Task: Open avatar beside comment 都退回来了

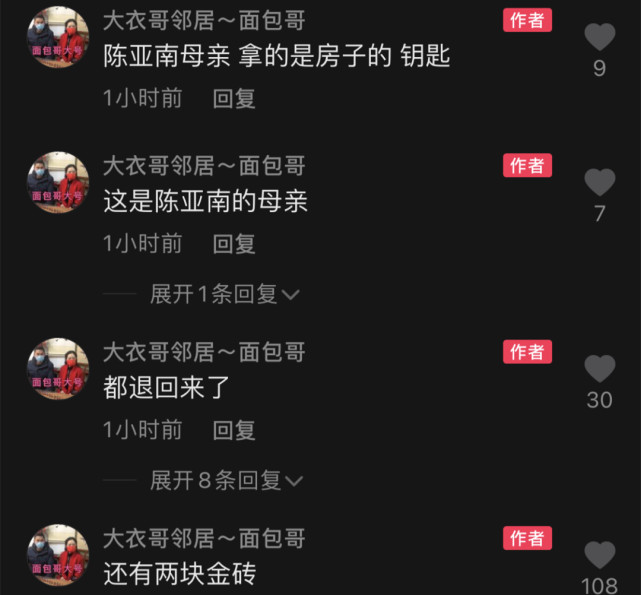Action: (x=58, y=369)
